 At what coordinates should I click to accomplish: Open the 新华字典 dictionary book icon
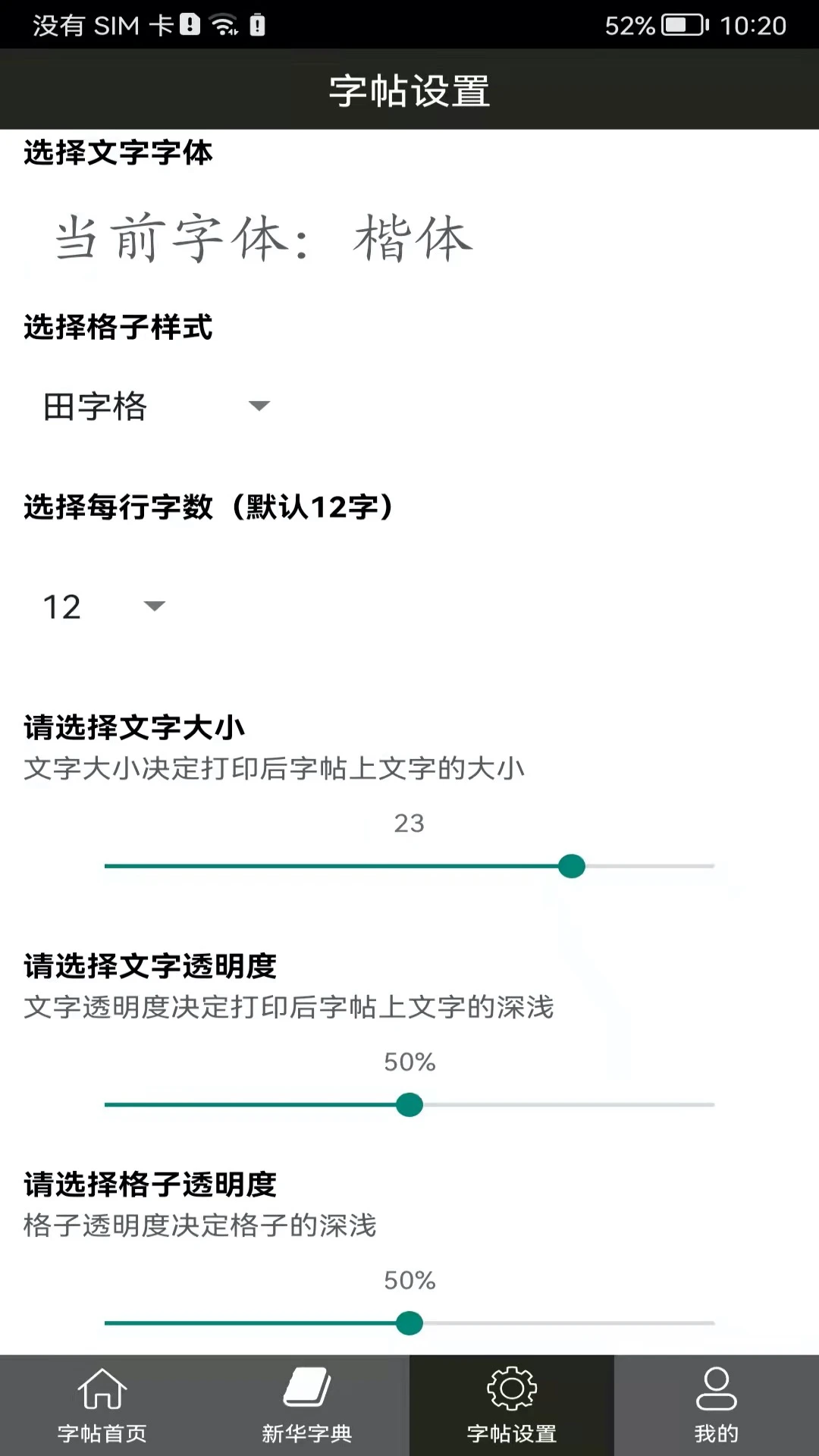(x=307, y=1394)
